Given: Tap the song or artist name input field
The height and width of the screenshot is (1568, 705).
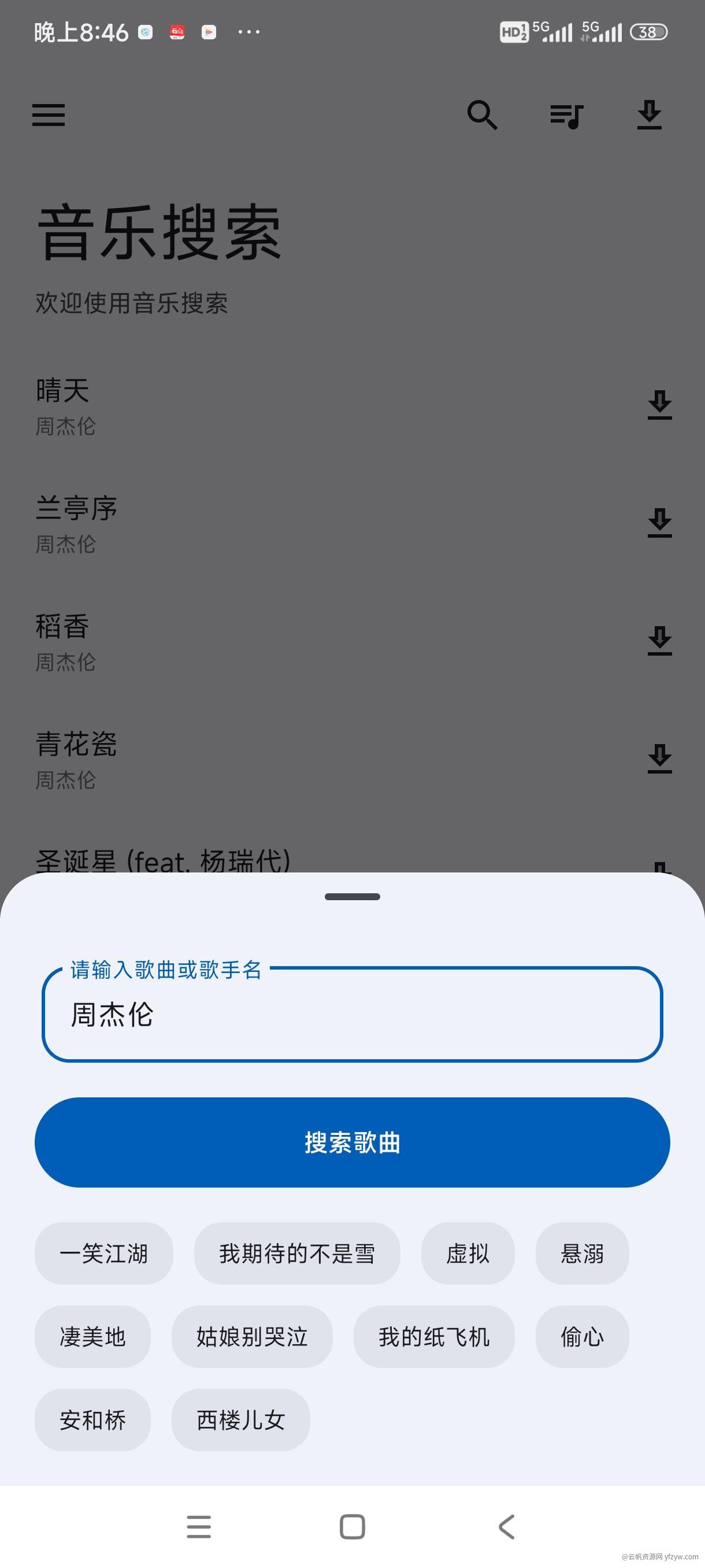Looking at the screenshot, I should point(352,1015).
